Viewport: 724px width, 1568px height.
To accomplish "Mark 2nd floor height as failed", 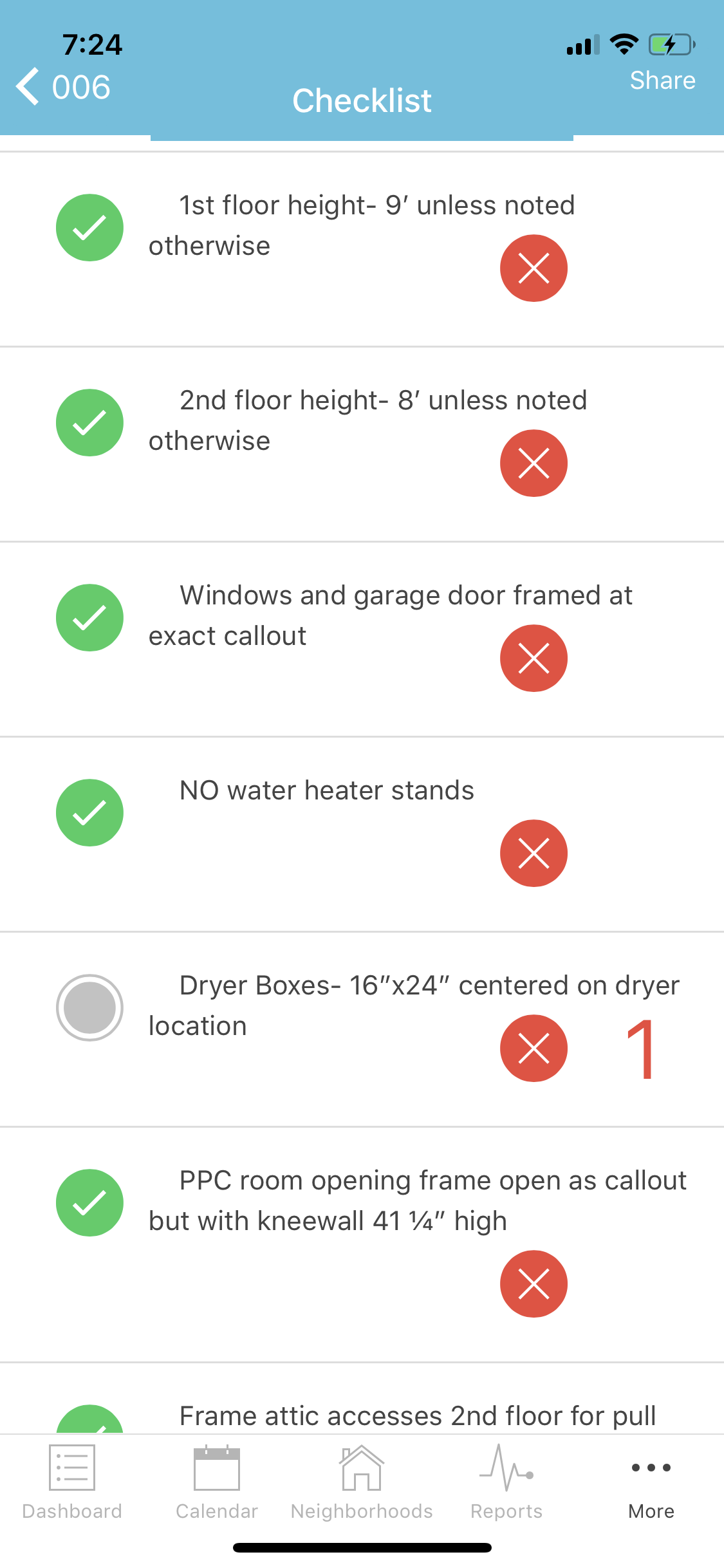I will tap(534, 463).
